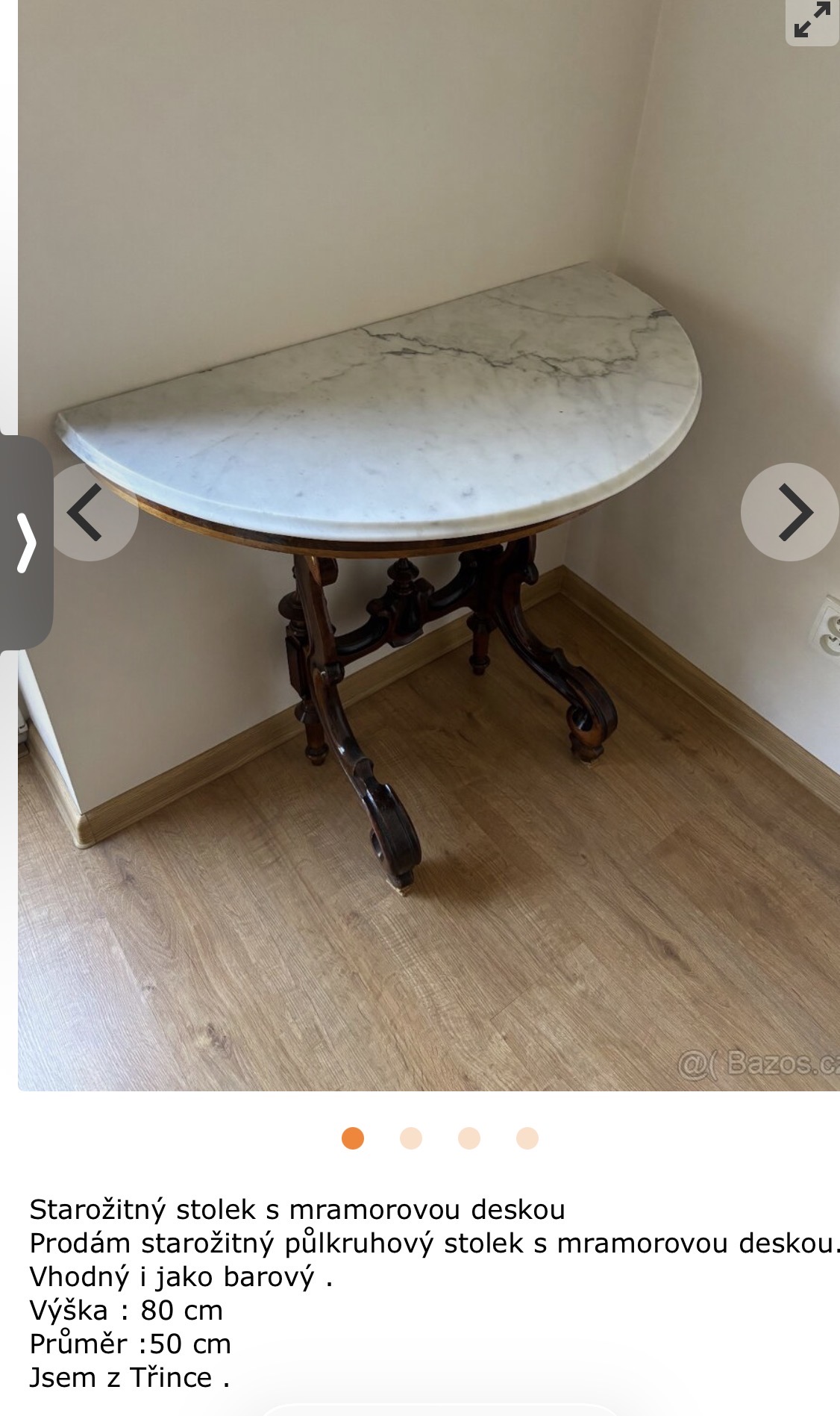This screenshot has width=840, height=1416.
Task: Show the next photo of the table
Action: (789, 512)
